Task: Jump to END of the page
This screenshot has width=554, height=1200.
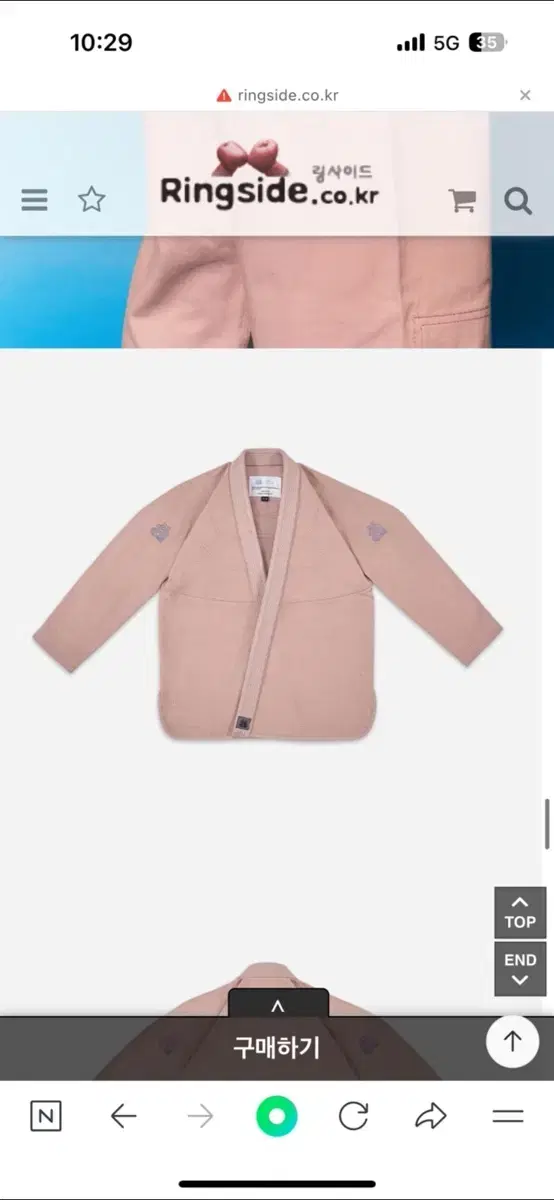Action: pyautogui.click(x=520, y=968)
